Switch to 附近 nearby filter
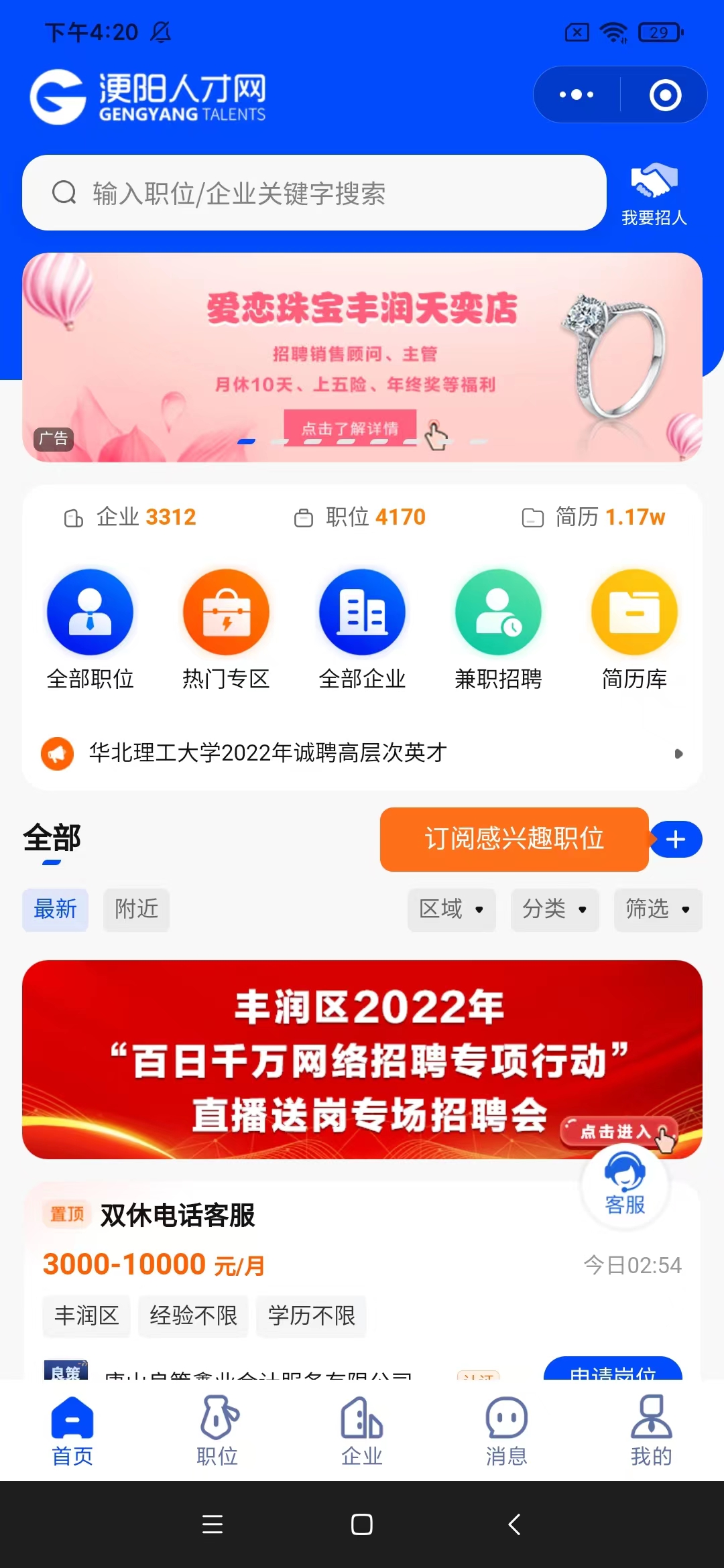 click(136, 910)
